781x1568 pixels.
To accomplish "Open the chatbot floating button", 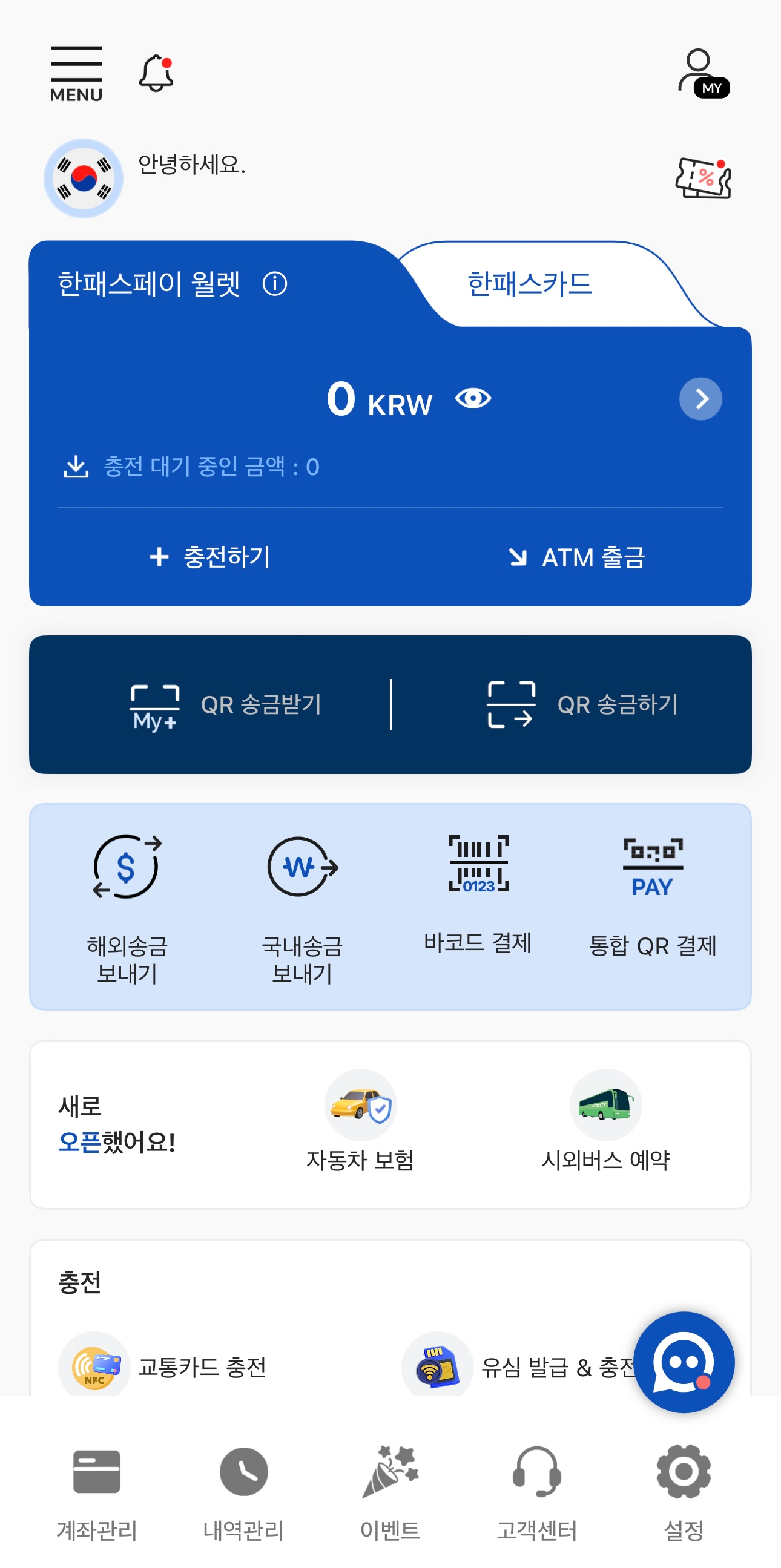I will coord(684,1362).
